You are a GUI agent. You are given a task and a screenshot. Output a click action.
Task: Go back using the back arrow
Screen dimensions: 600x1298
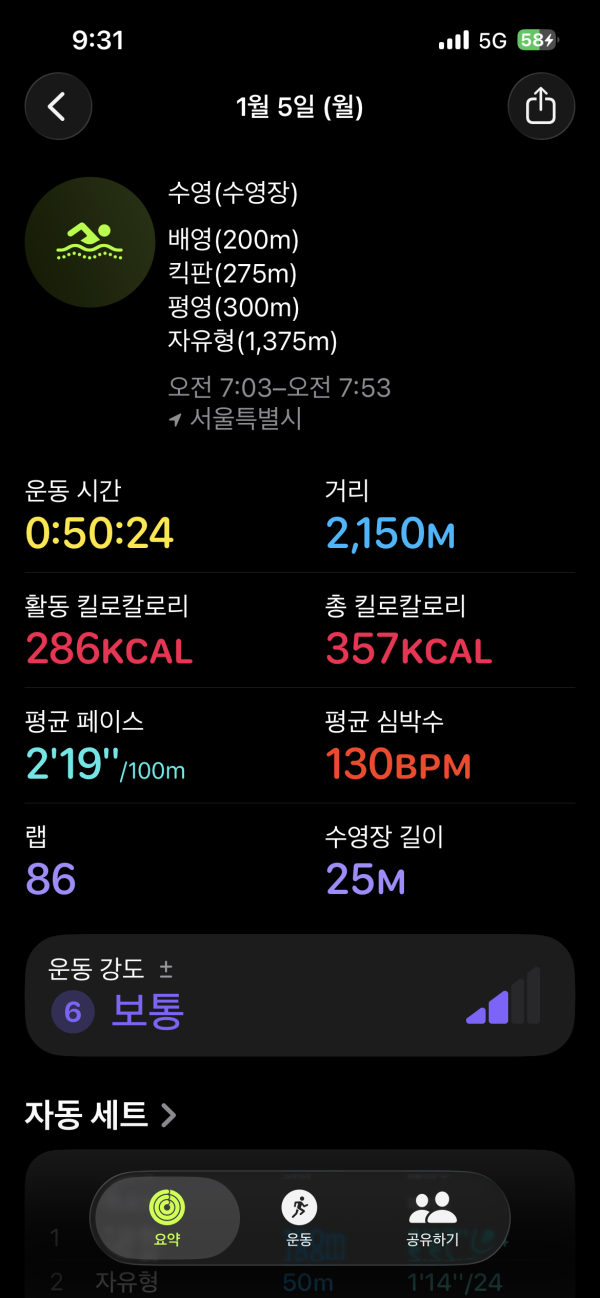[x=58, y=106]
